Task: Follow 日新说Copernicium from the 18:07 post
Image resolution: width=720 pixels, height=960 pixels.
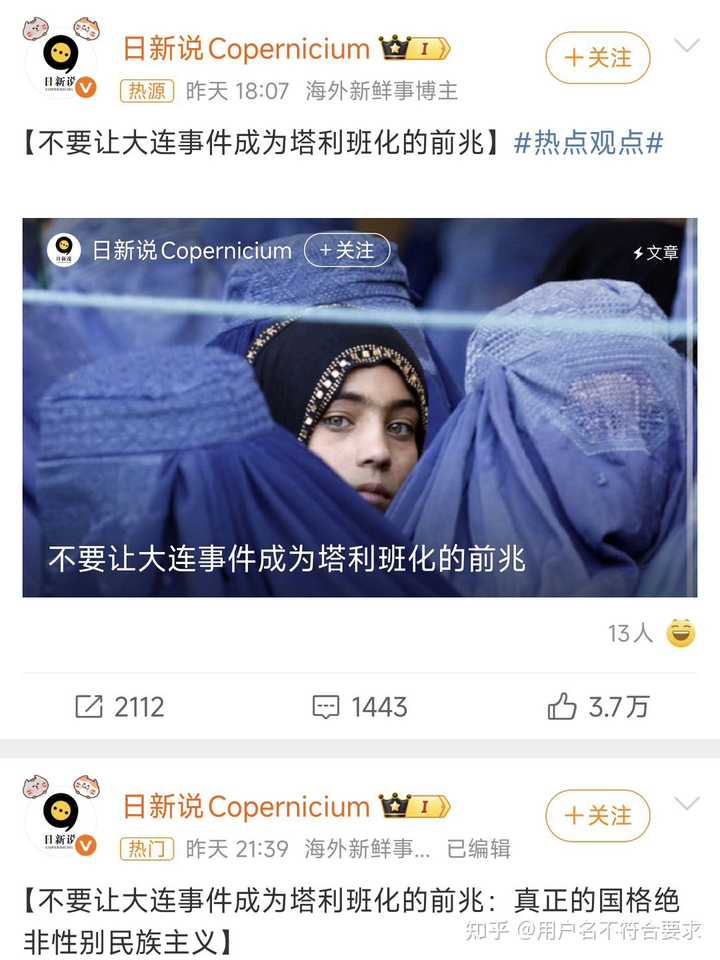Action: pyautogui.click(x=597, y=58)
